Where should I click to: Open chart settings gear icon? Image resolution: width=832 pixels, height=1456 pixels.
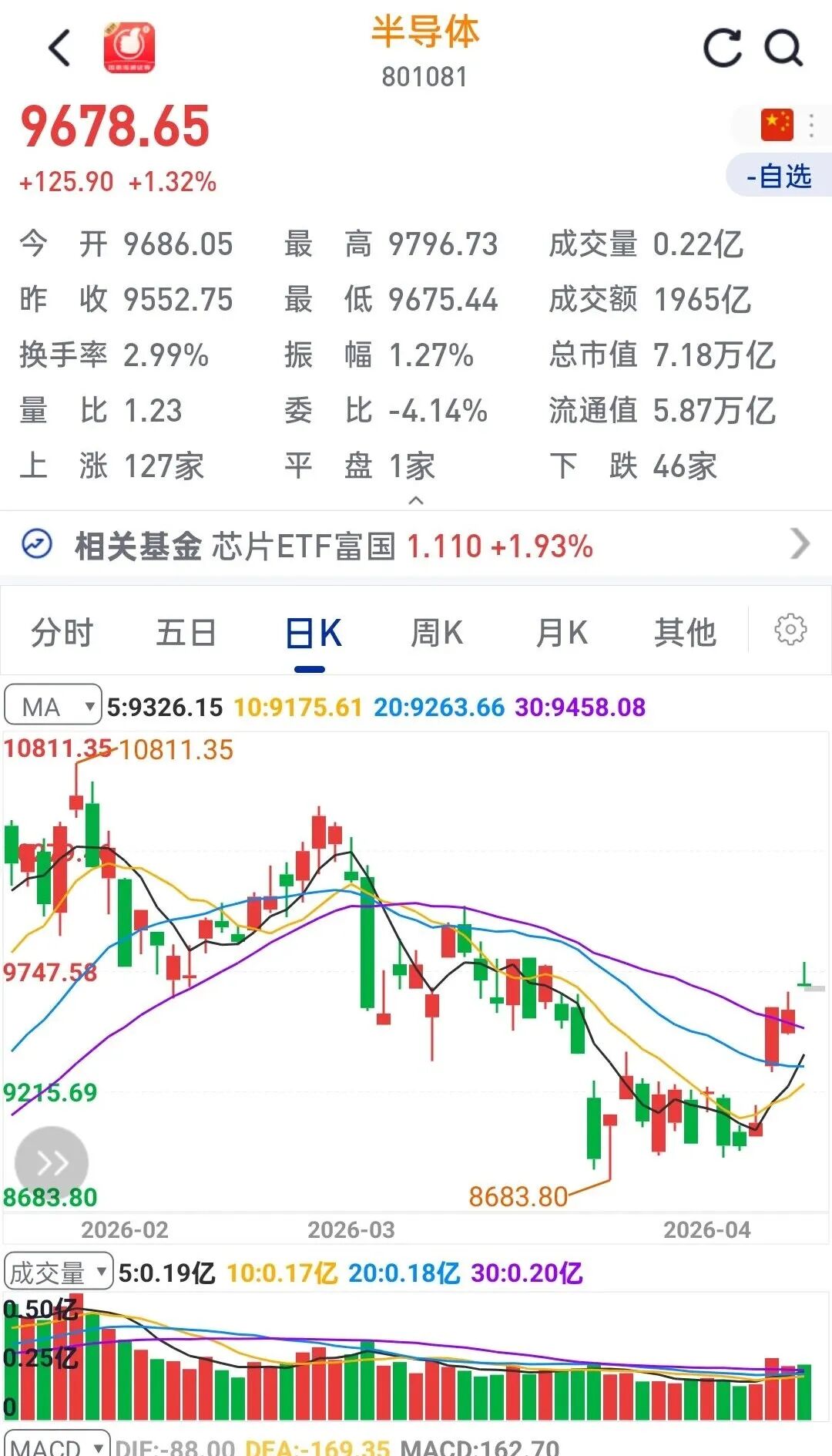coord(790,630)
